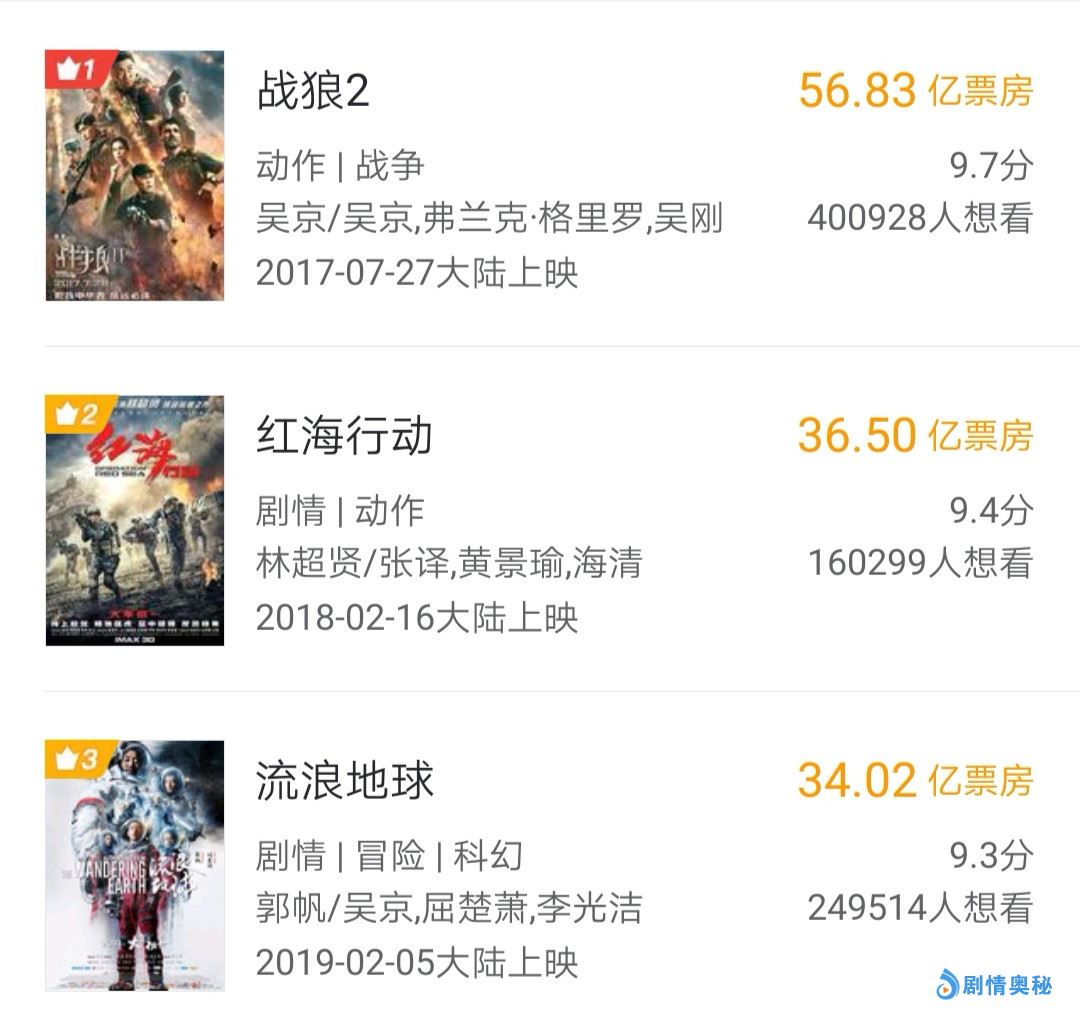Screen dimensions: 1080x1015
Task: Open the 红海行动 movie entry
Action: (344, 437)
